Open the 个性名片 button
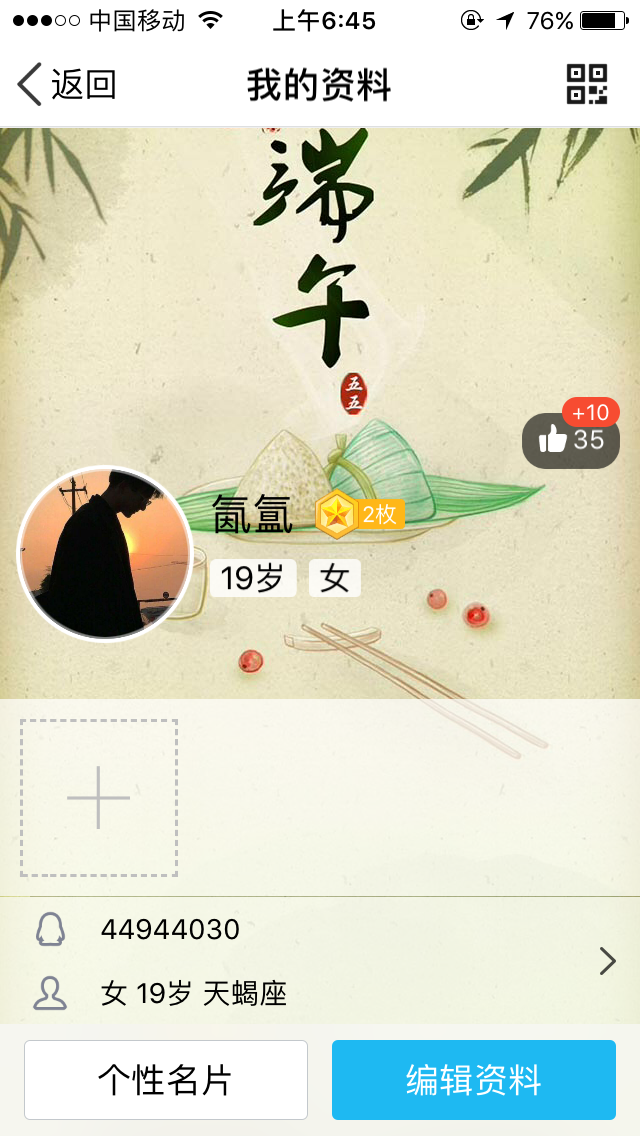The image size is (640, 1136). click(166, 1079)
